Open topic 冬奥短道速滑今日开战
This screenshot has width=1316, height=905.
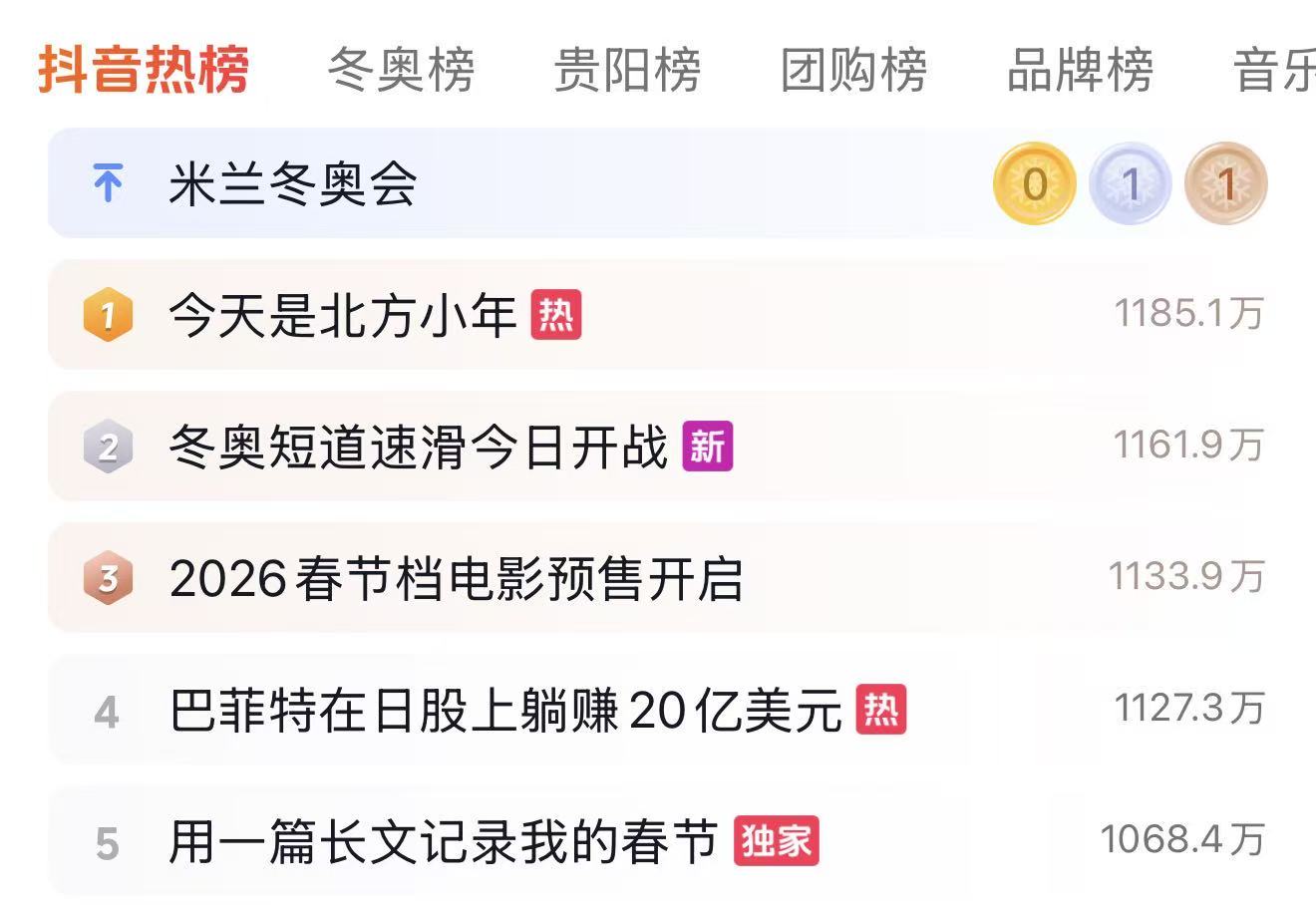pos(418,447)
